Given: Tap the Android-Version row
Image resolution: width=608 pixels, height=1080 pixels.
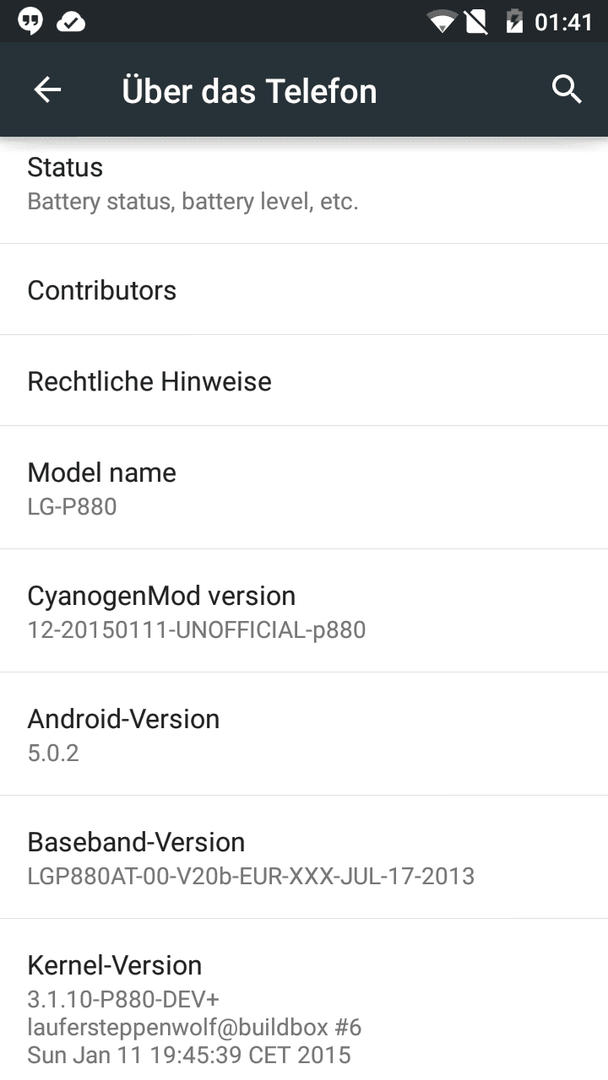Looking at the screenshot, I should pos(304,734).
